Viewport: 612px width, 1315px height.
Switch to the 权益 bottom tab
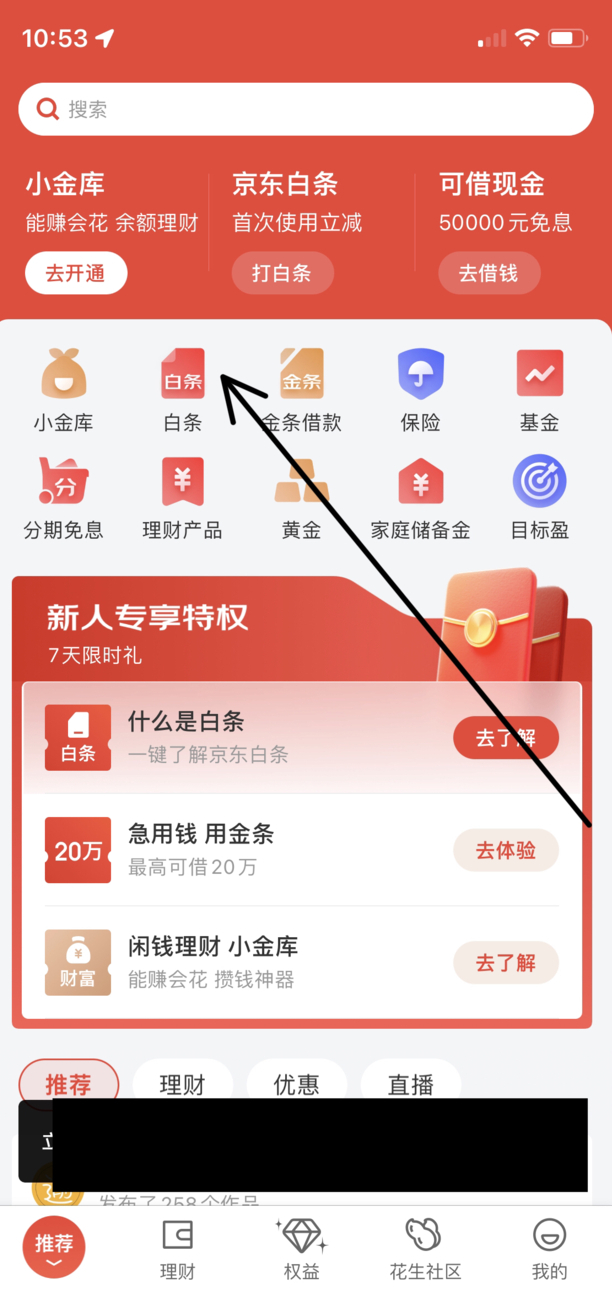click(x=301, y=1250)
